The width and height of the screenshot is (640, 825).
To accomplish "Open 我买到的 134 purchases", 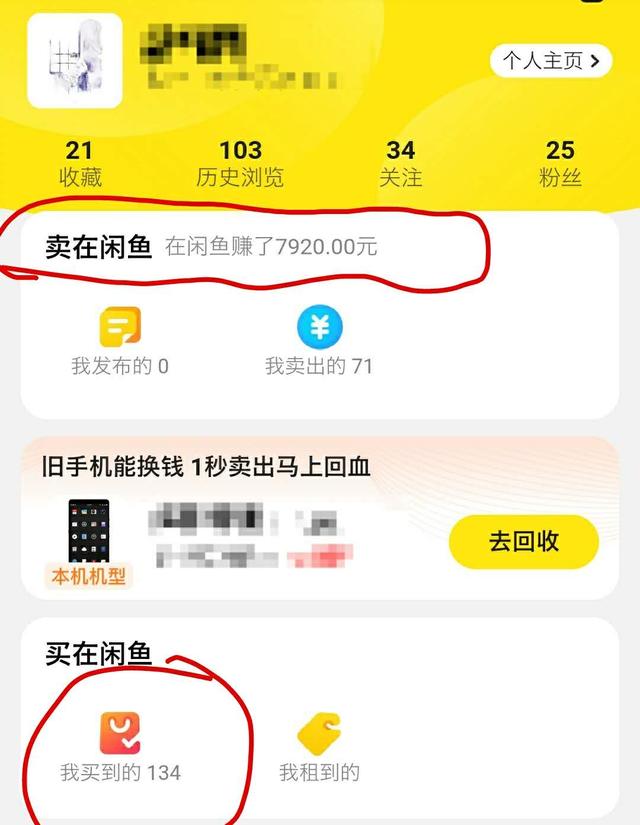I will [x=120, y=748].
